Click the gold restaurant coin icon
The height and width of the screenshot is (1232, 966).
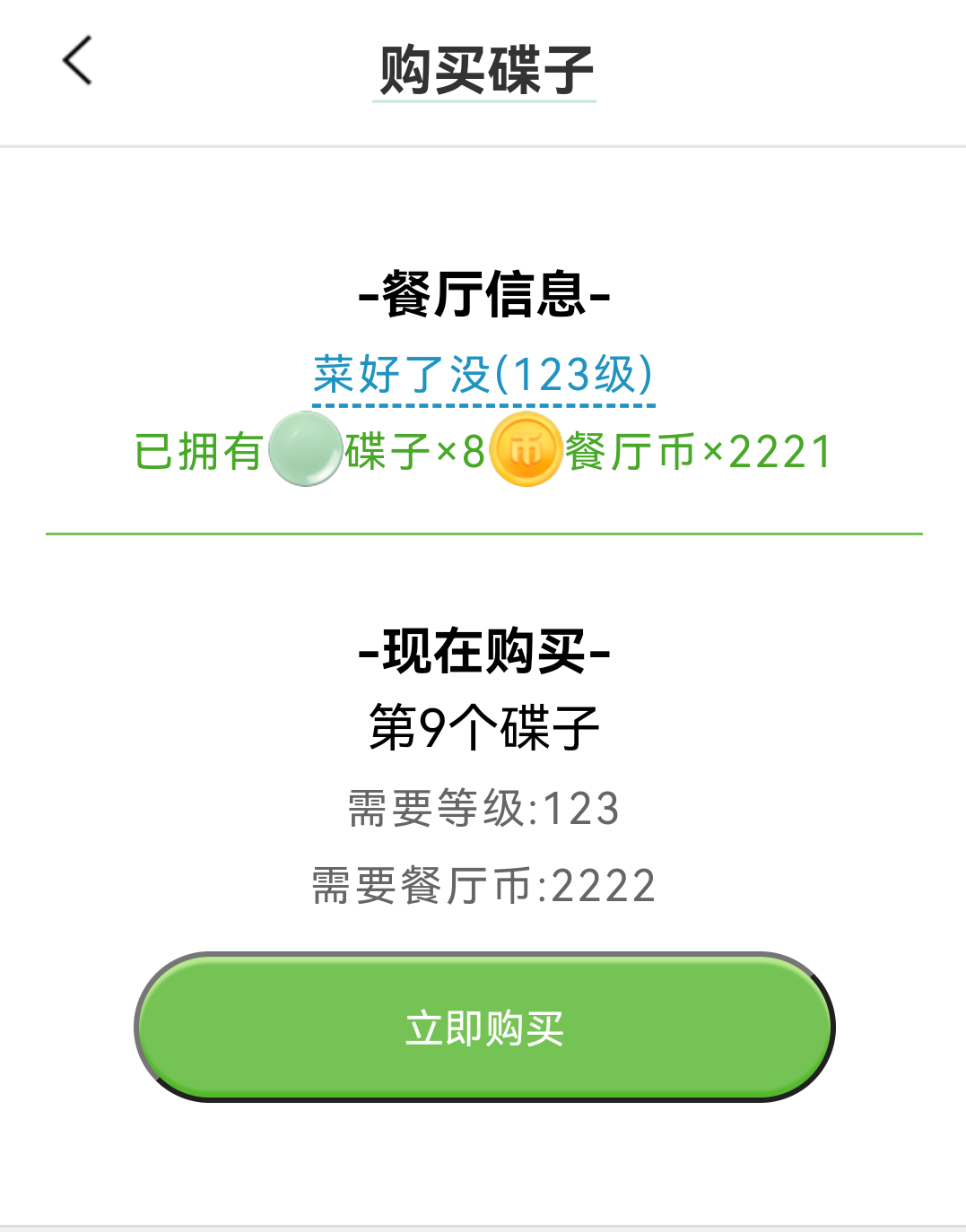pyautogui.click(x=528, y=450)
